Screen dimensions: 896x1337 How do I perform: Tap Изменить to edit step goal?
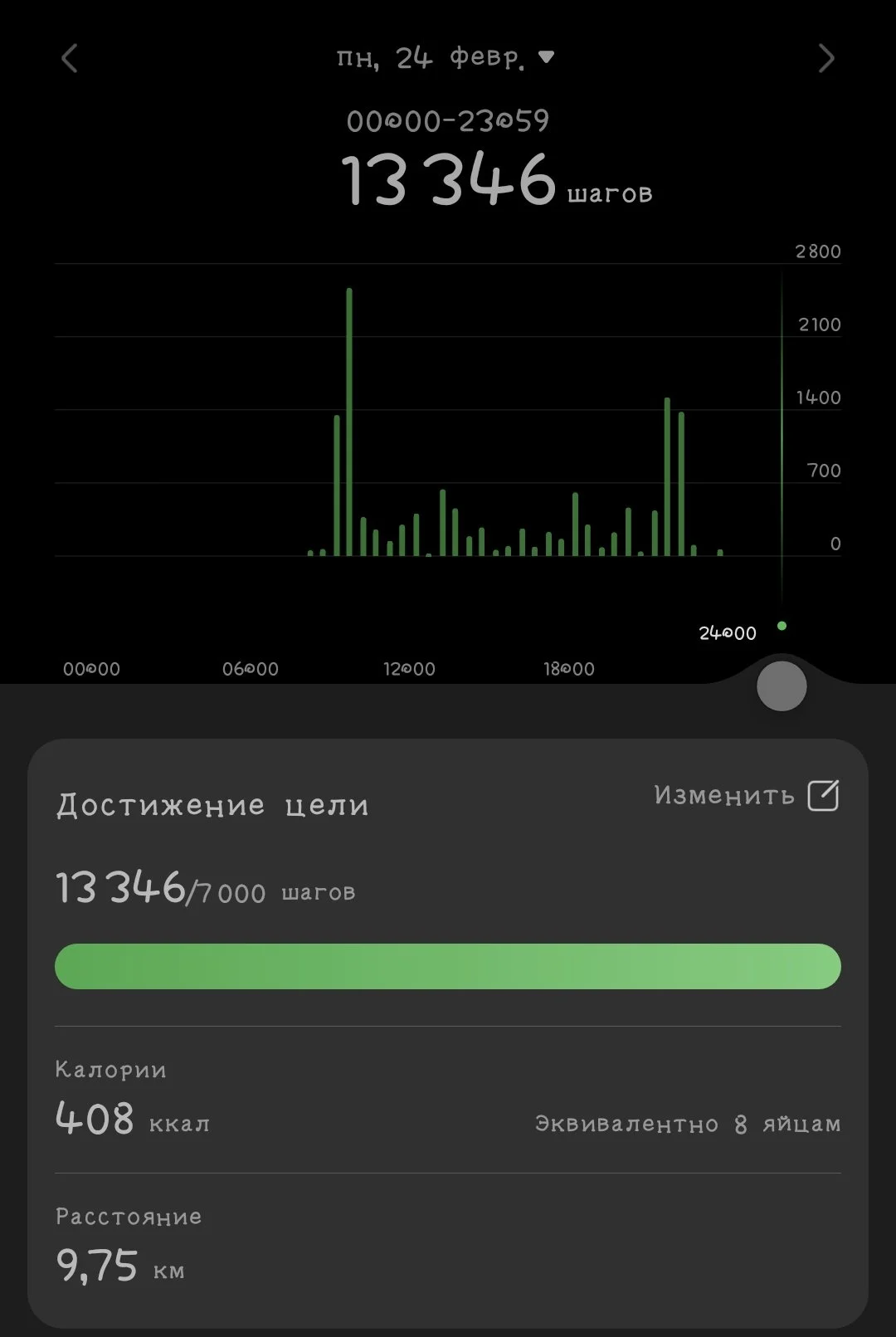[746, 795]
